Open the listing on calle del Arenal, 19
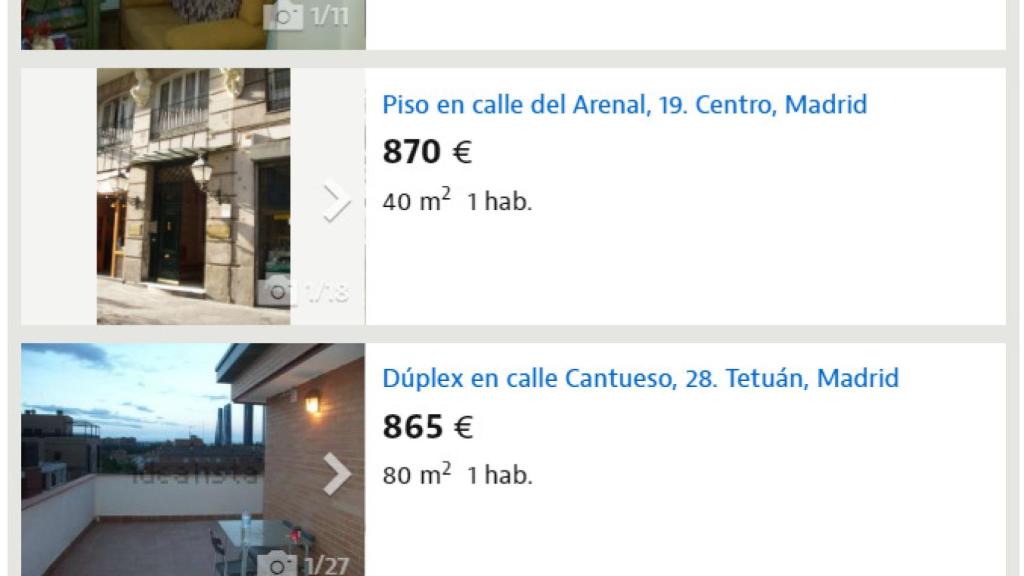The image size is (1024, 576). tap(624, 104)
